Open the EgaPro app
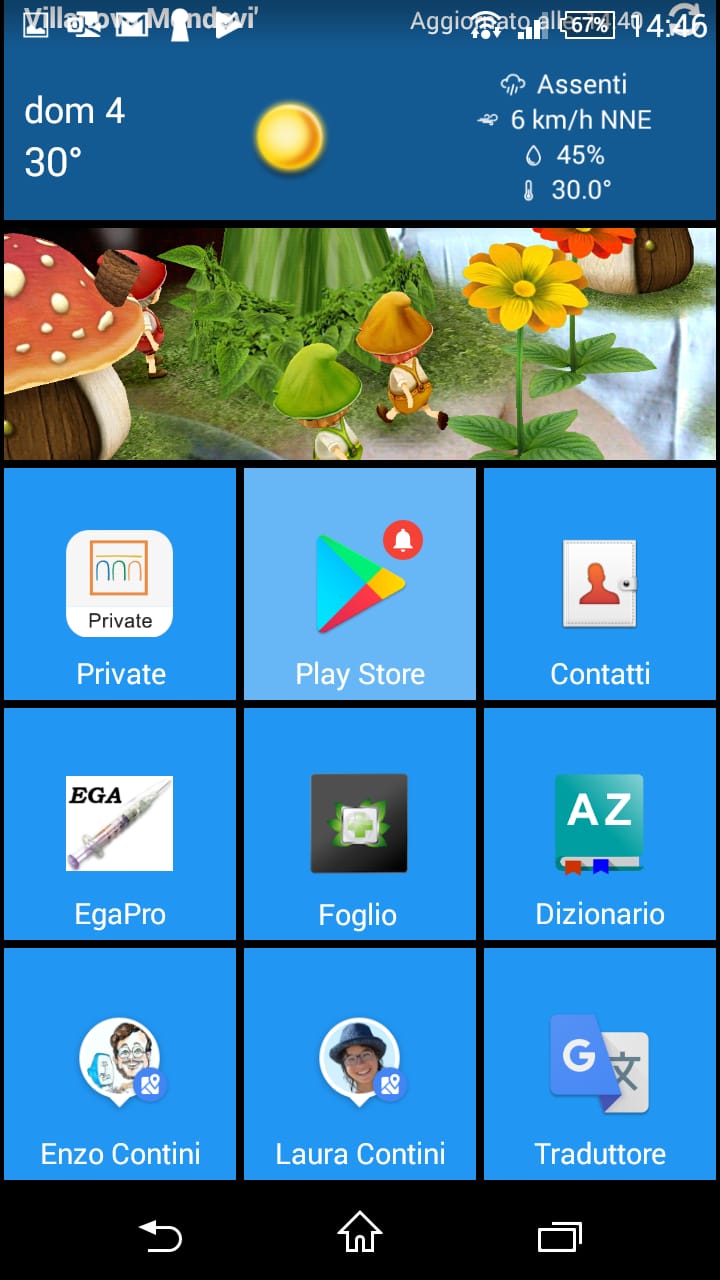The image size is (720, 1280). click(120, 825)
